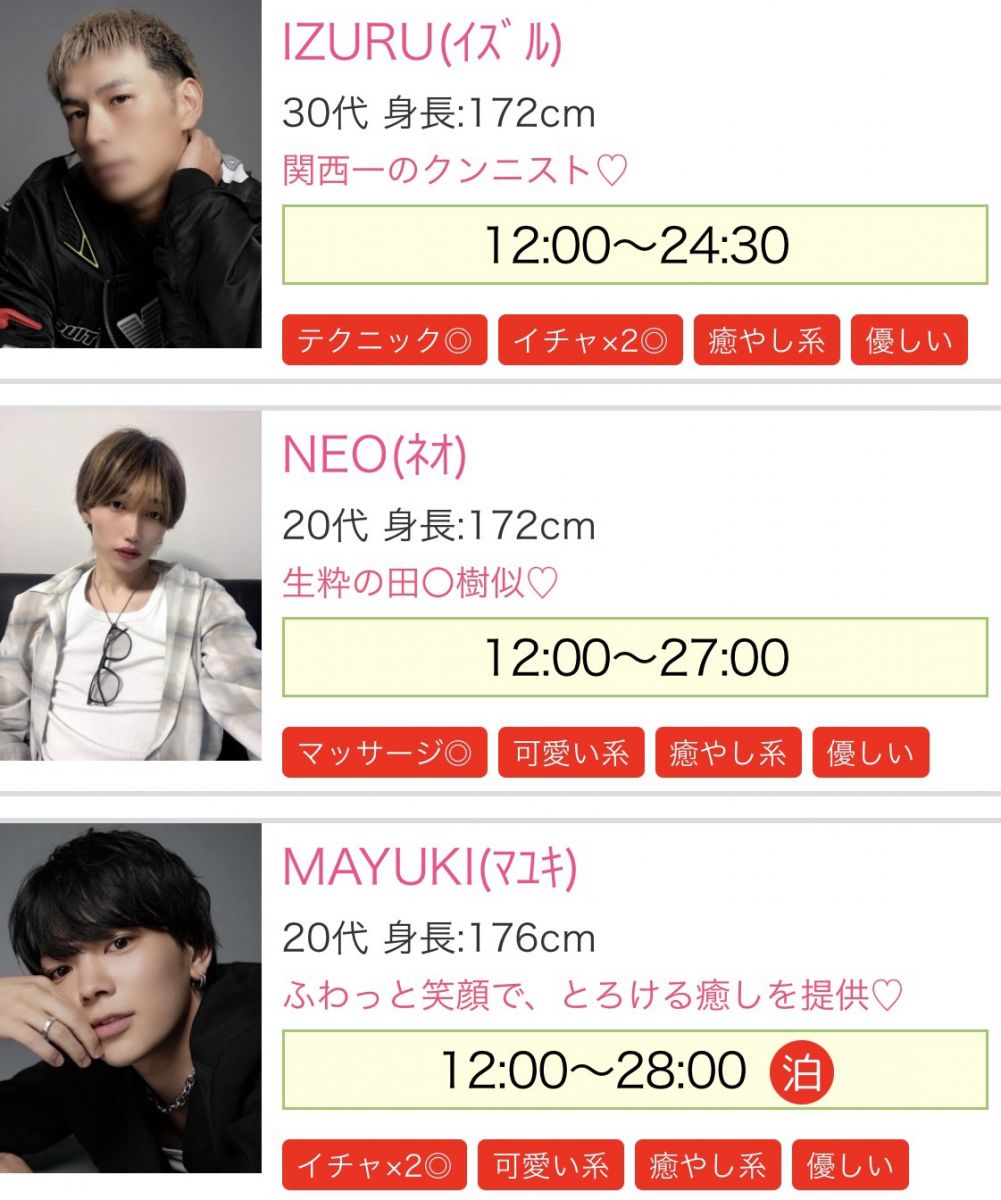
Task: Select the MAYUKI(マユキ) name link
Action: click(x=430, y=869)
